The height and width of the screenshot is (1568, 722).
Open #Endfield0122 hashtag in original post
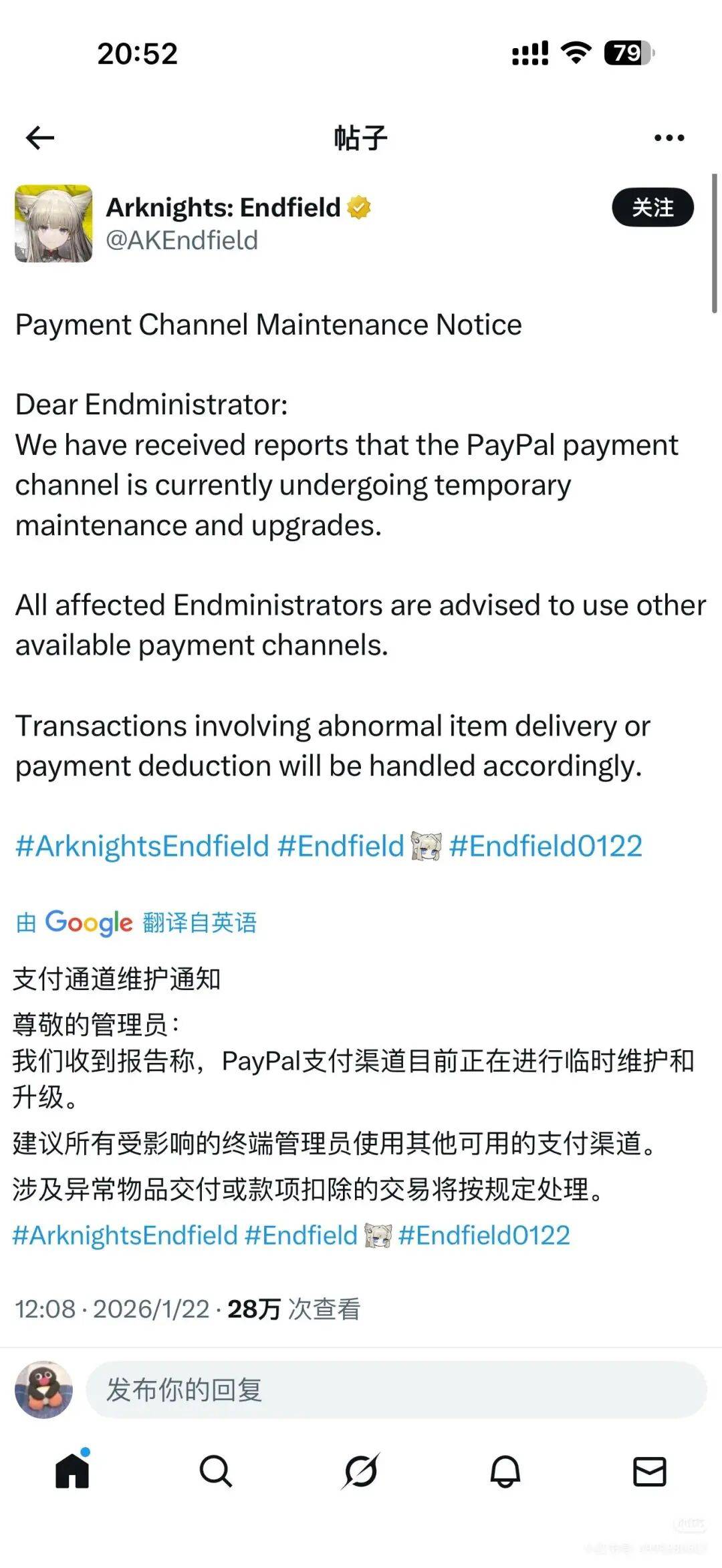[x=546, y=846]
